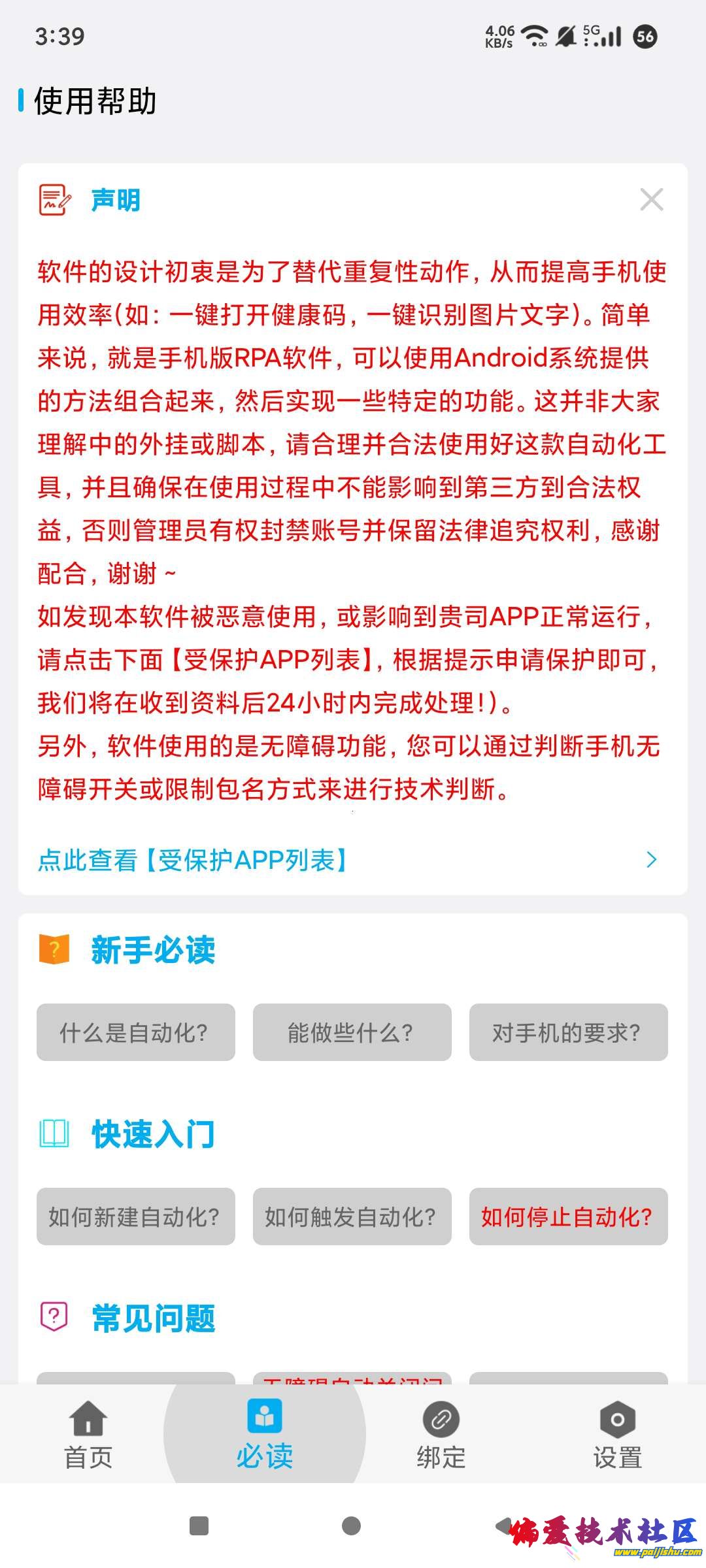
Task: Open 如何新建自动化? guide
Action: point(135,1217)
